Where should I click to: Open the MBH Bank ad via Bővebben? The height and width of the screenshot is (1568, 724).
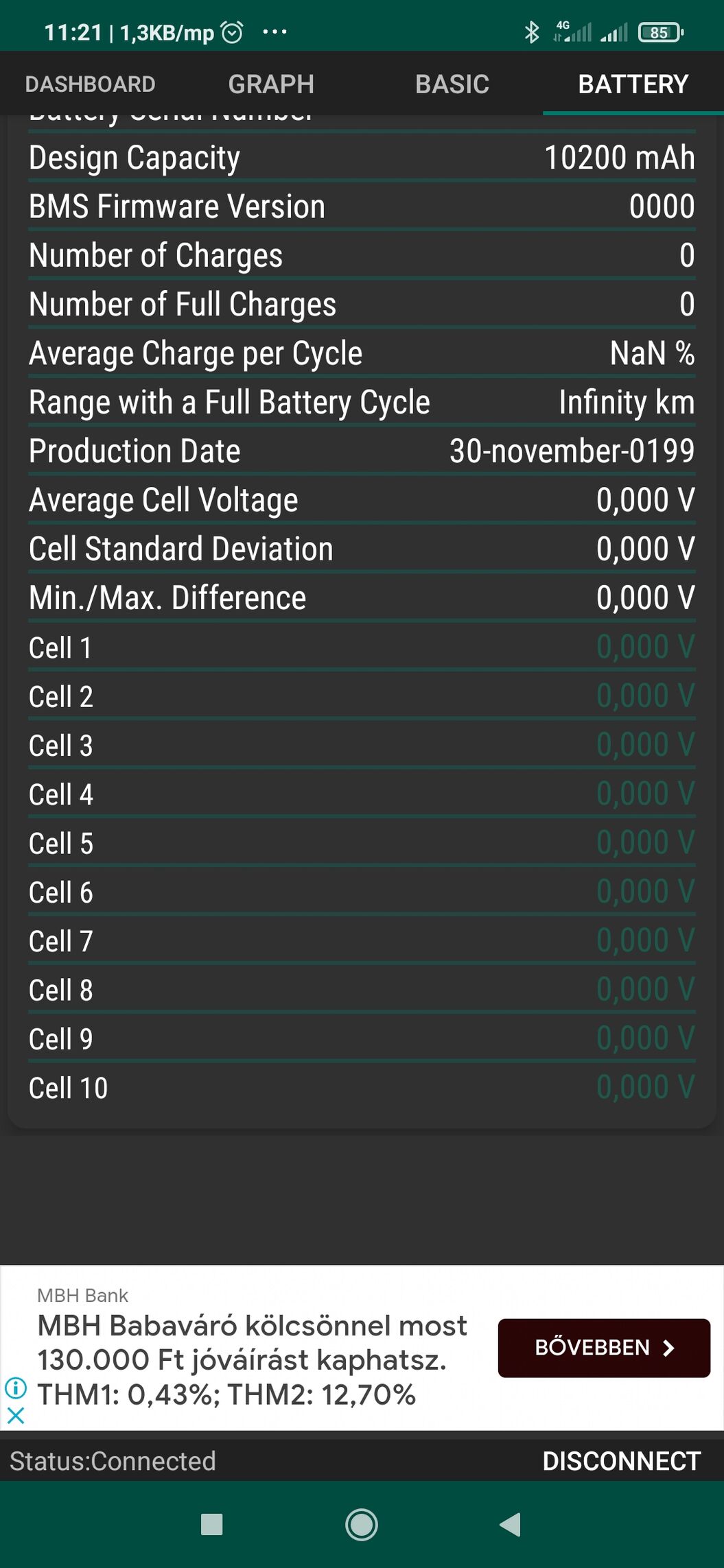[x=604, y=1348]
